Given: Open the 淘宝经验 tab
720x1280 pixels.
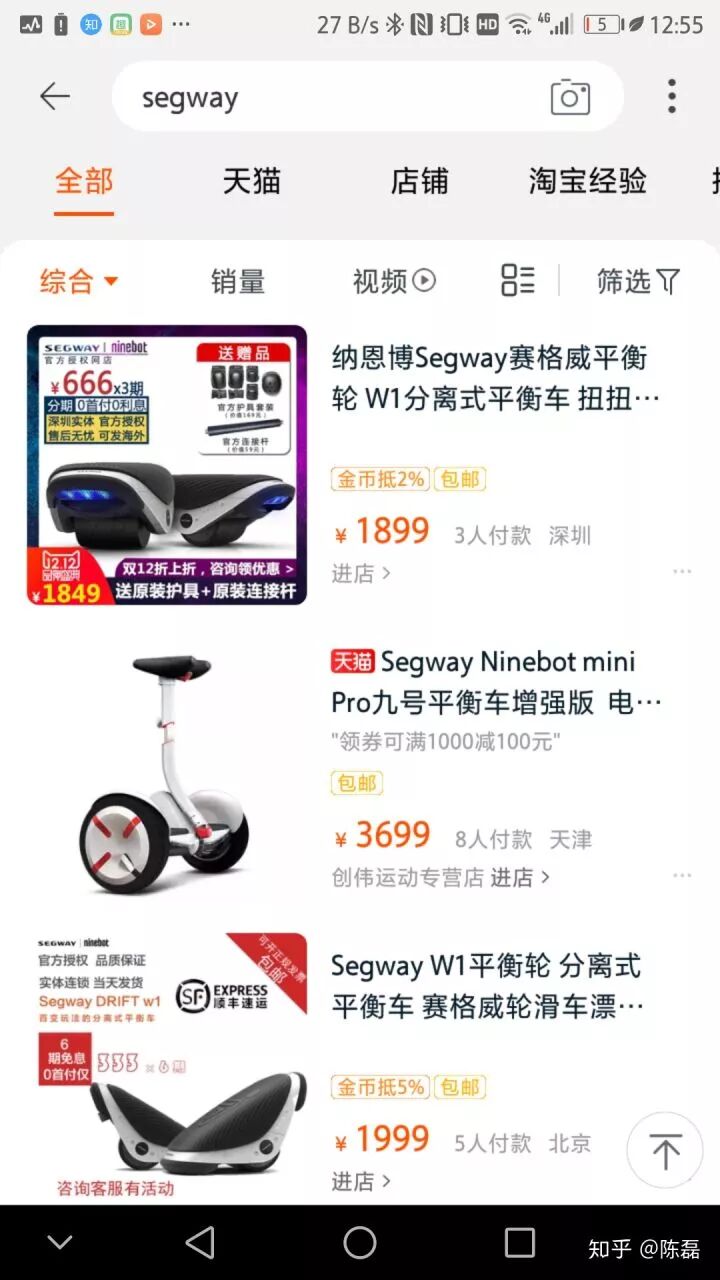Looking at the screenshot, I should (587, 181).
